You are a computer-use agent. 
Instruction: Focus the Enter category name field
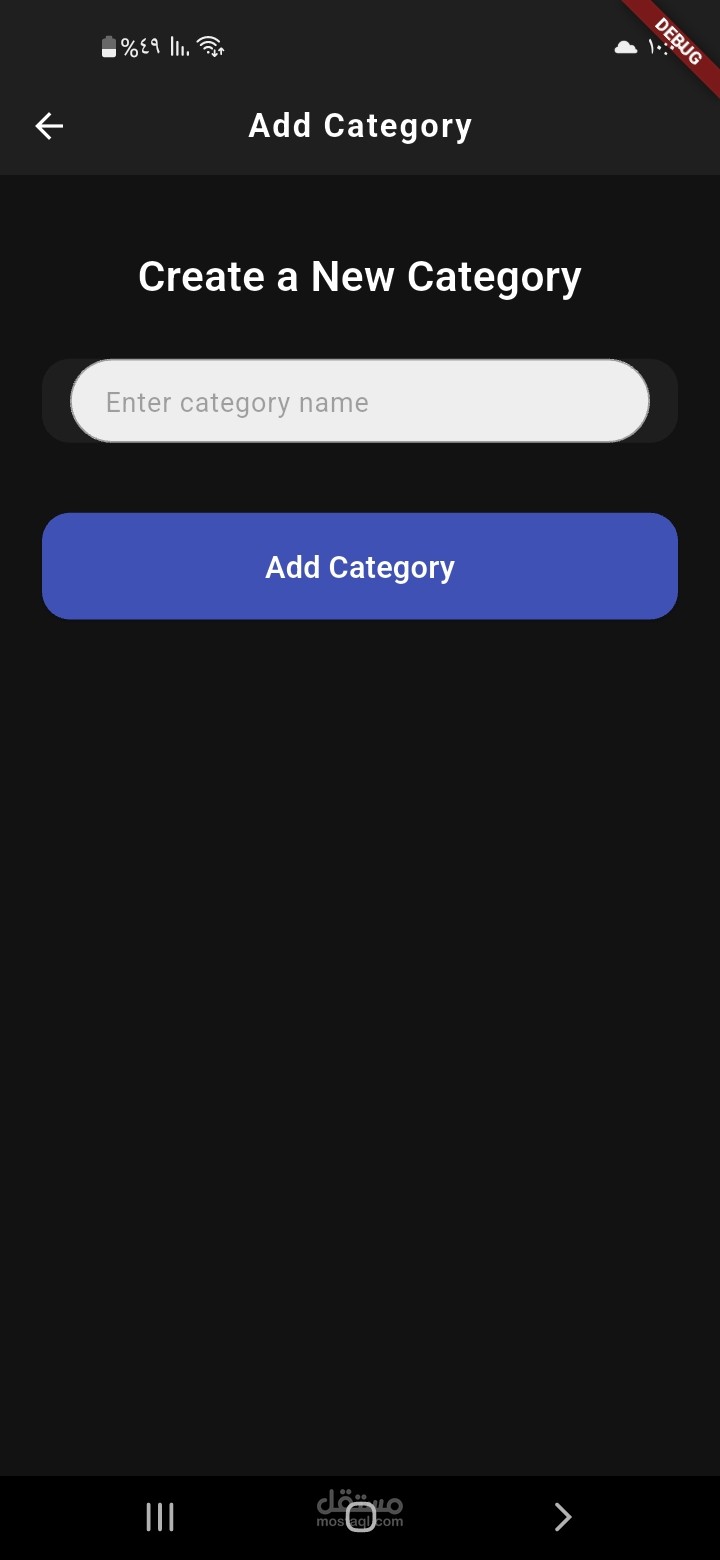360,401
